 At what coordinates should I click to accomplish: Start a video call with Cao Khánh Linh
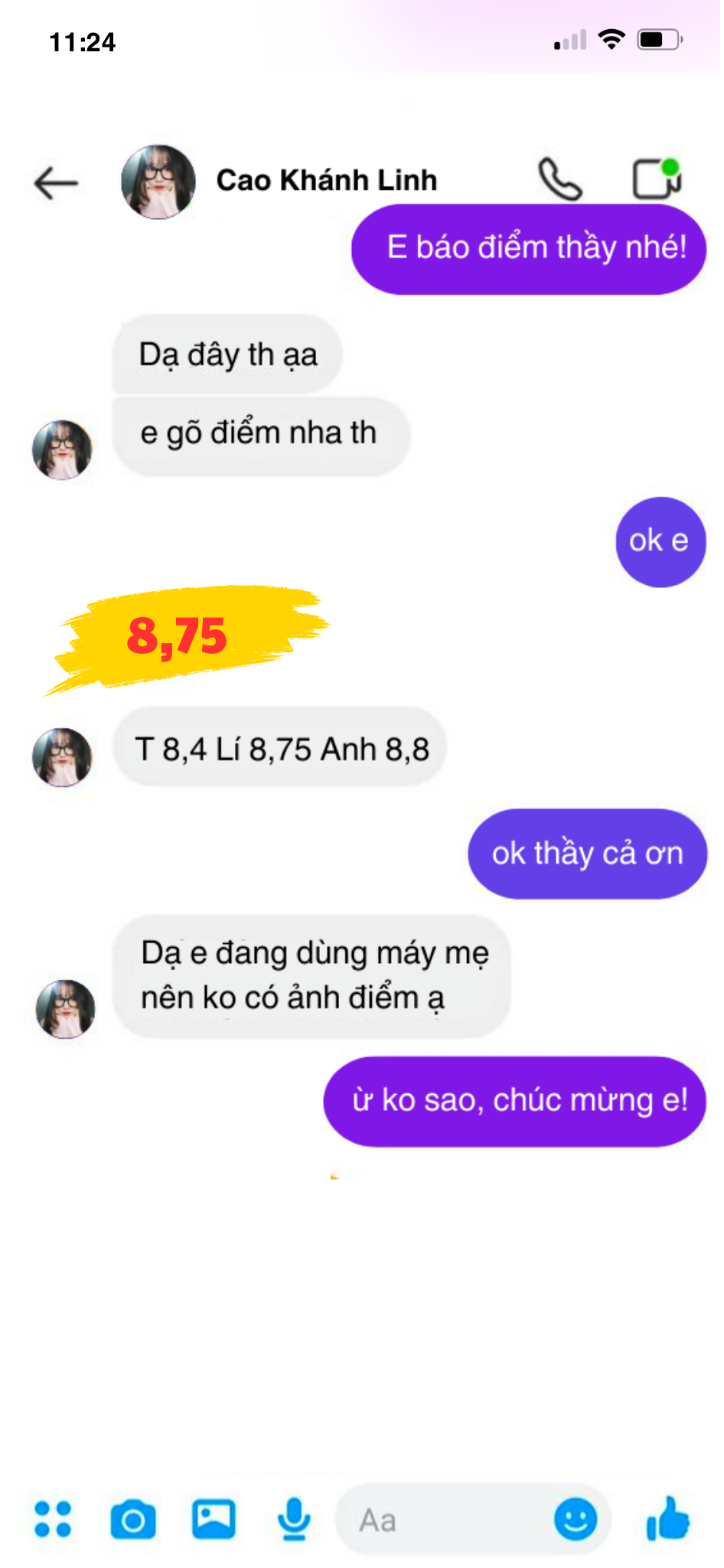[x=656, y=178]
